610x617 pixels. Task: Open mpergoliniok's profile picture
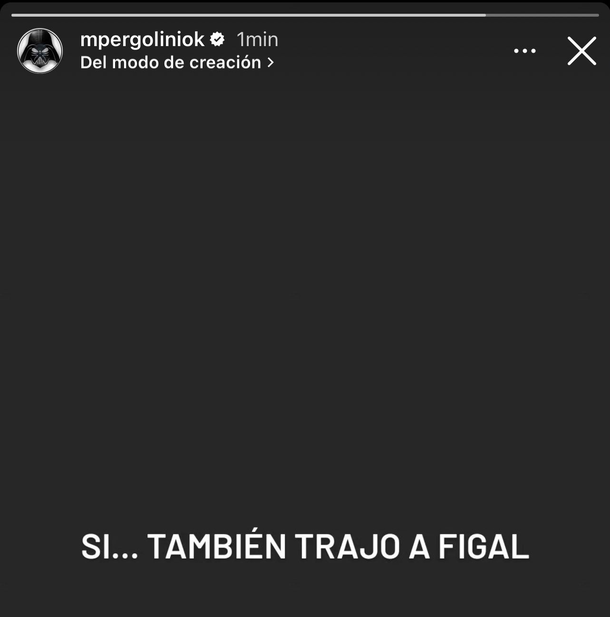click(40, 50)
